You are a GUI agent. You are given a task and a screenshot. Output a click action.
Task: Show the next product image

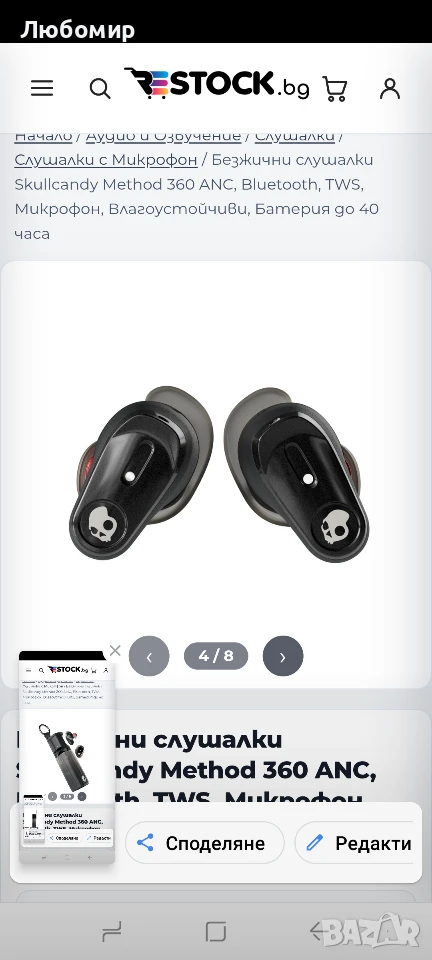click(x=283, y=656)
